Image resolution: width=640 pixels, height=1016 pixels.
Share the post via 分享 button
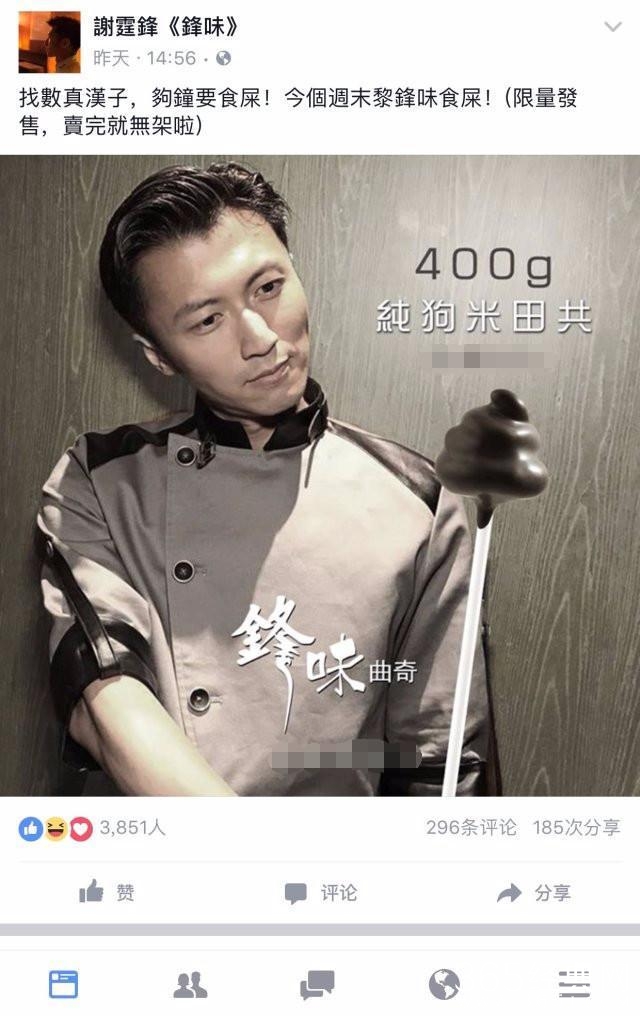534,893
